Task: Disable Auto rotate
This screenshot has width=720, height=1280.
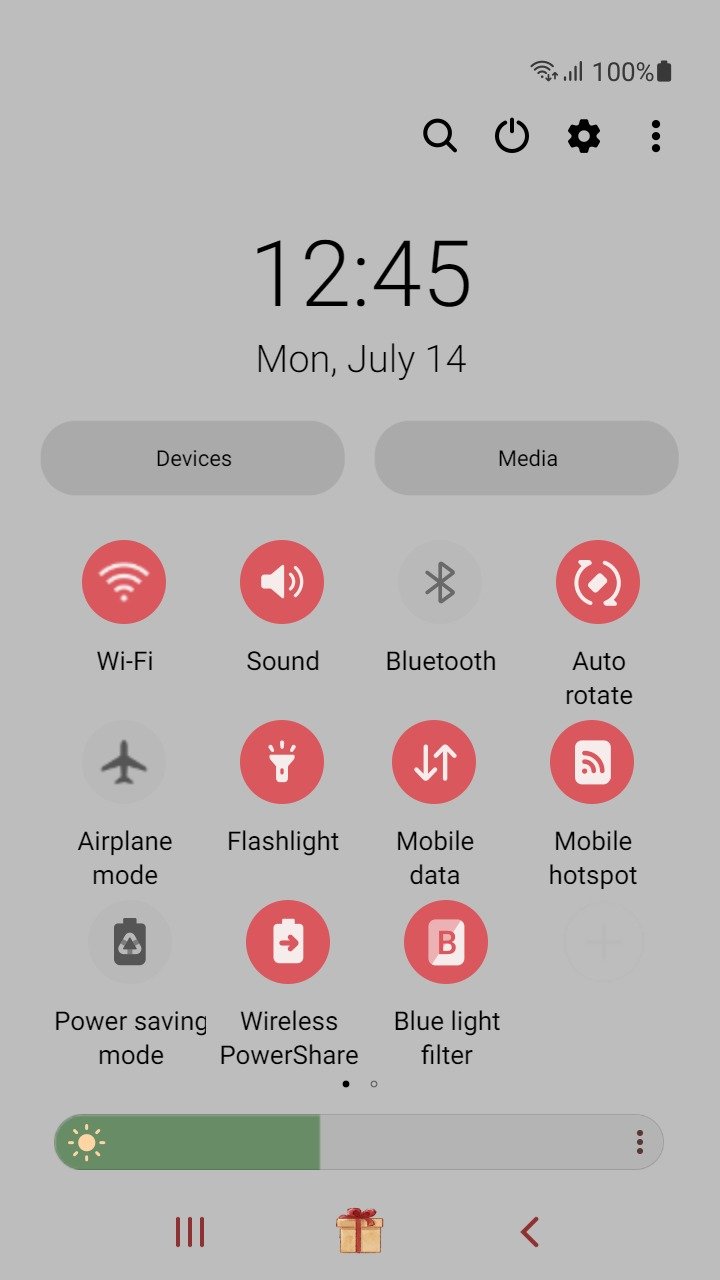Action: tap(598, 582)
